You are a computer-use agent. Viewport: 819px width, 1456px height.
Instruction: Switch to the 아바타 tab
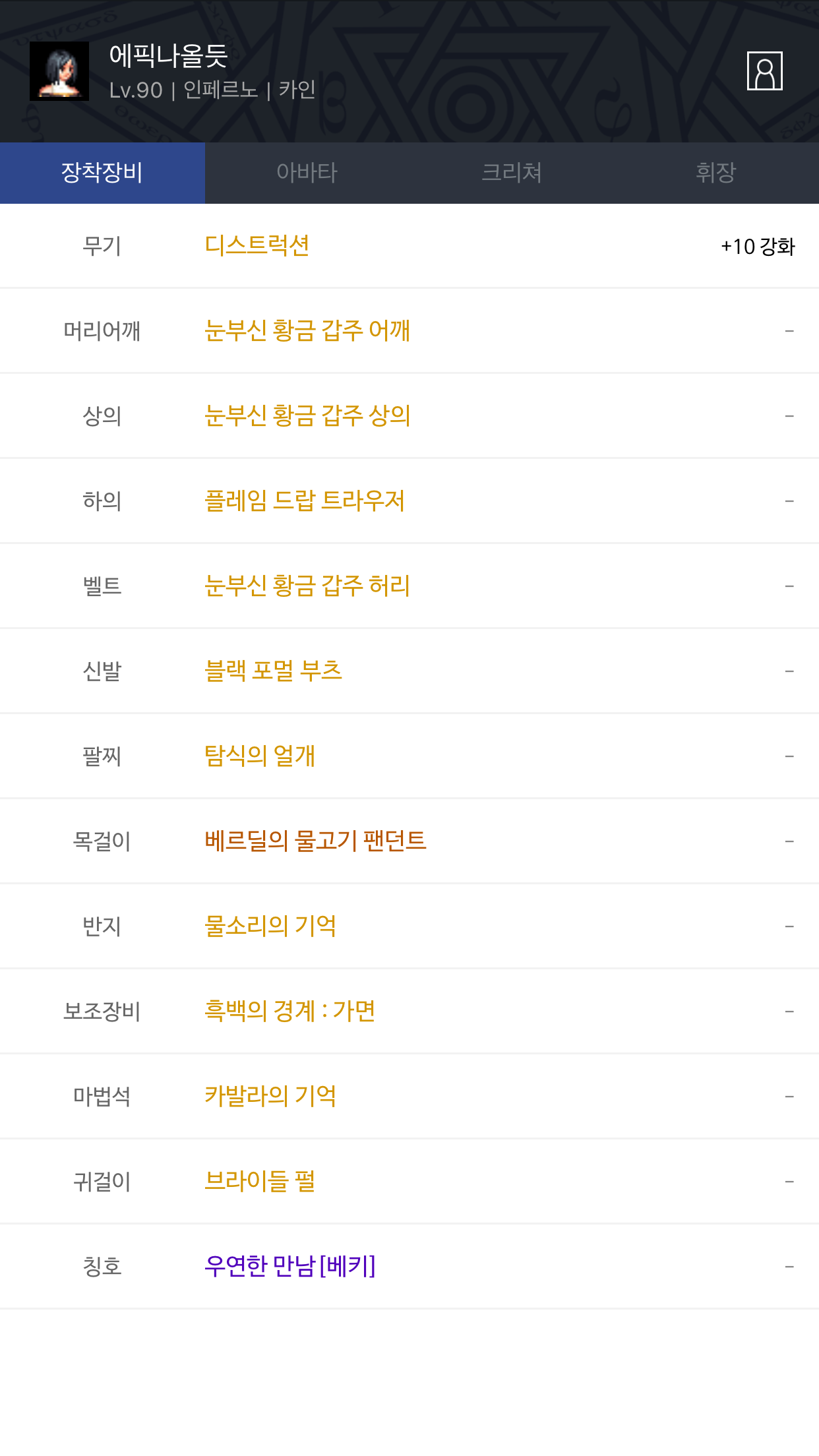307,173
